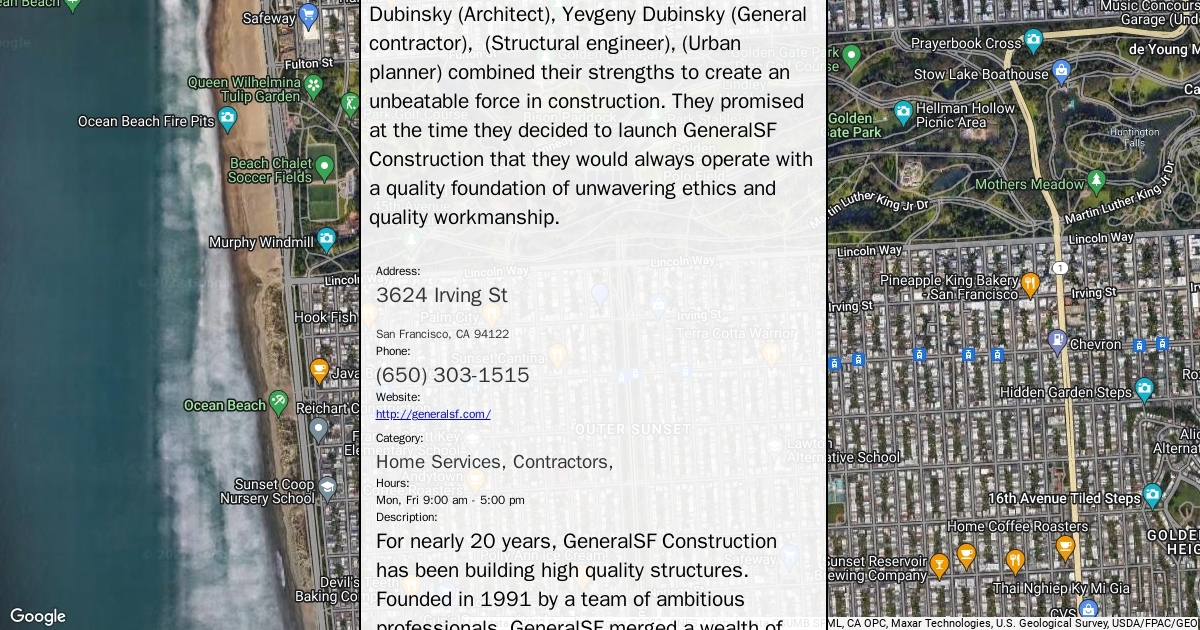1200x630 pixels.
Task: Tap the Queen Wilhelmina Tulip Garden marker
Action: 314,85
